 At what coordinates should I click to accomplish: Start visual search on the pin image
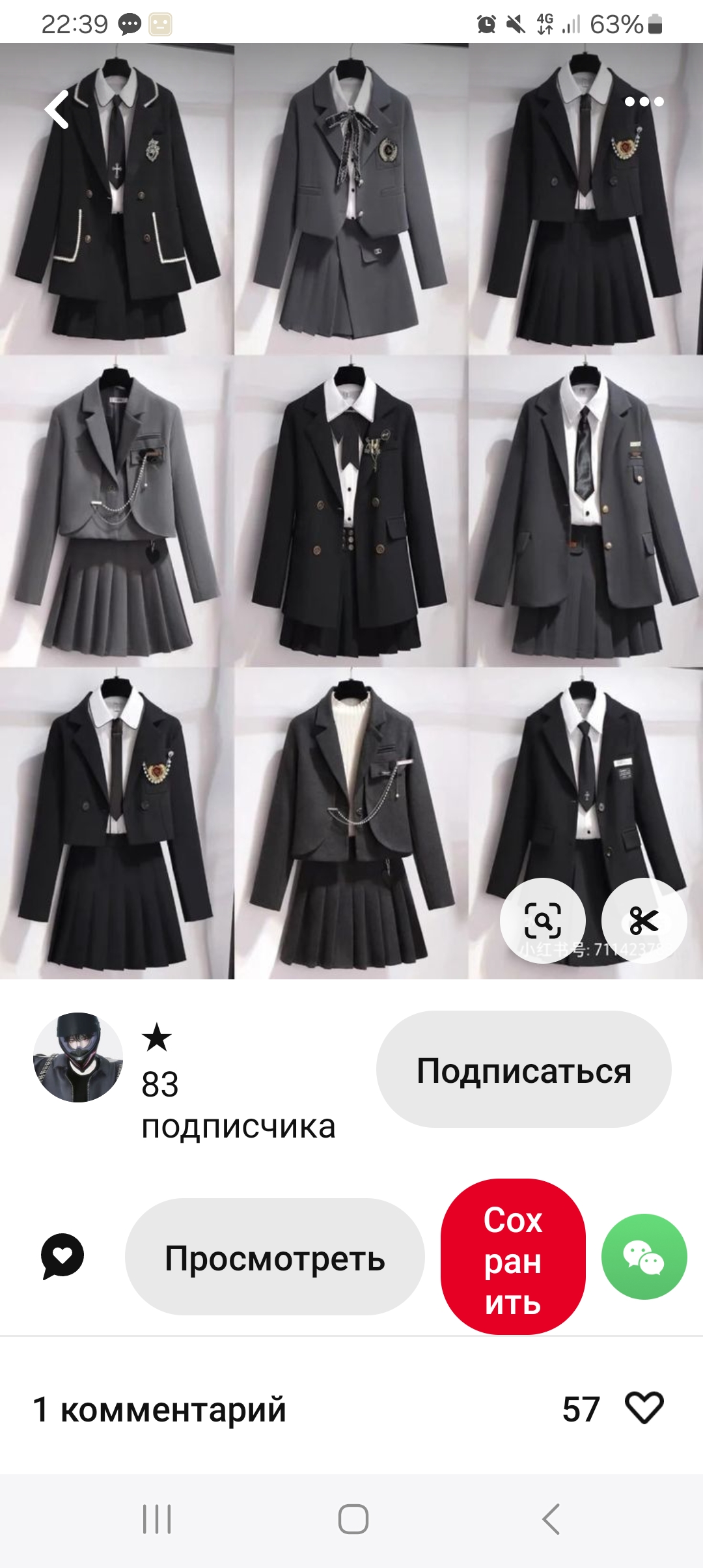point(542,920)
